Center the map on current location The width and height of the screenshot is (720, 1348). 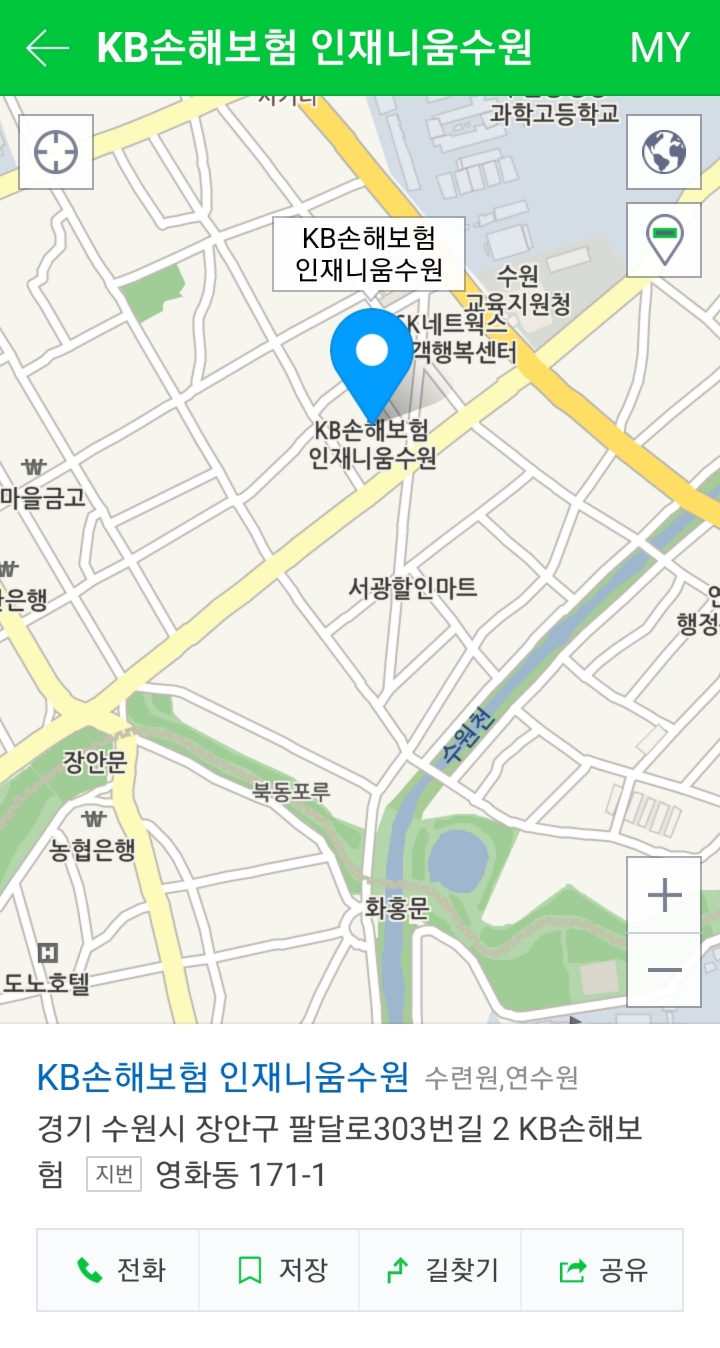(56, 152)
